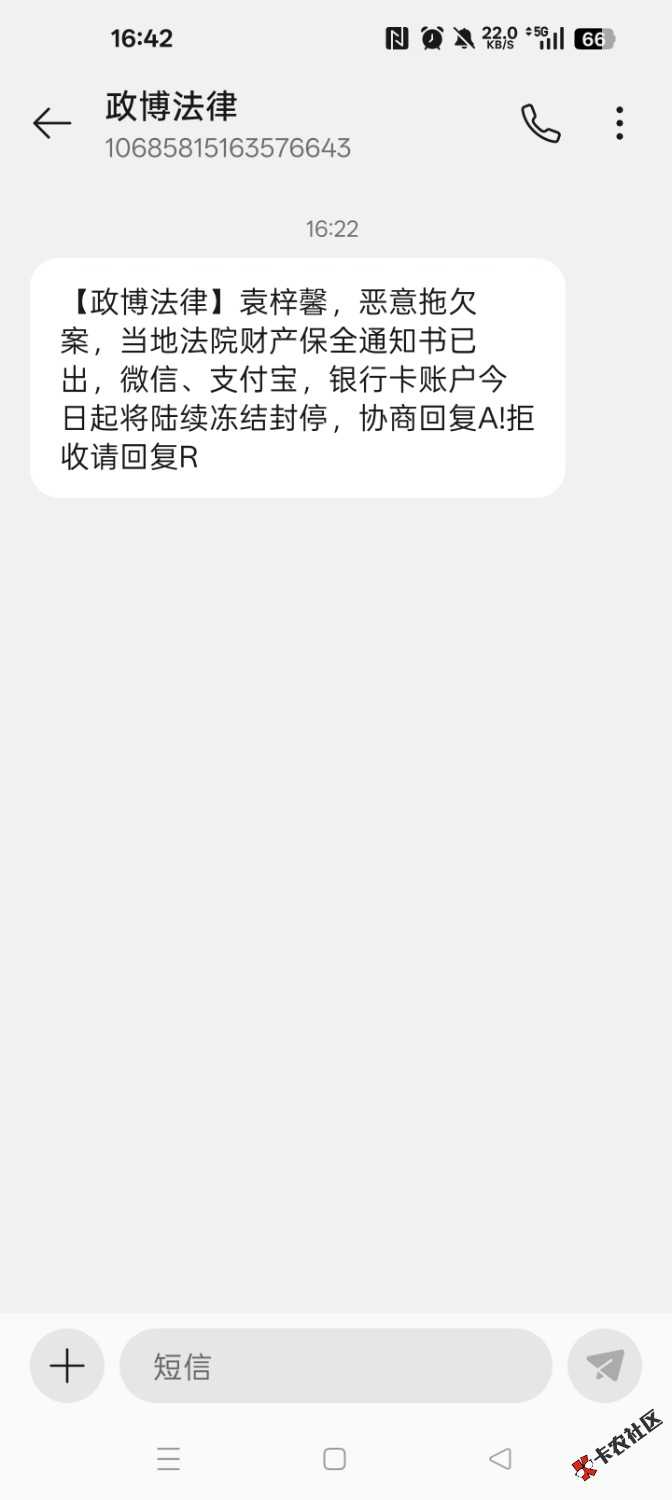
Task: Go to the home screen
Action: click(x=335, y=1459)
